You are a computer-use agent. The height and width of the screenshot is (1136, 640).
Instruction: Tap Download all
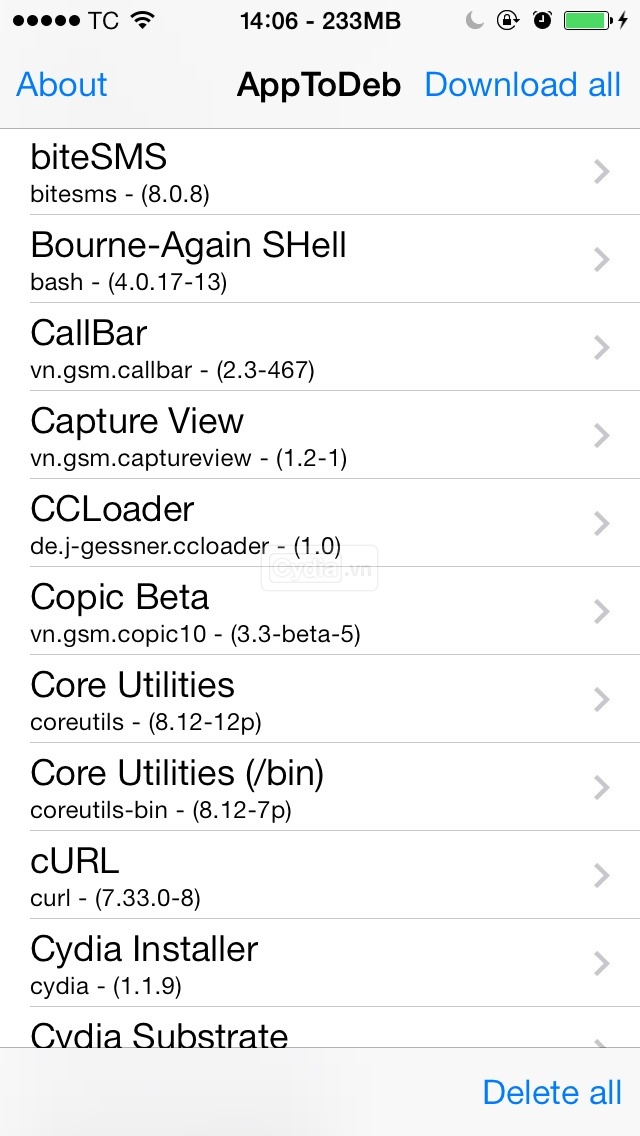click(x=523, y=85)
